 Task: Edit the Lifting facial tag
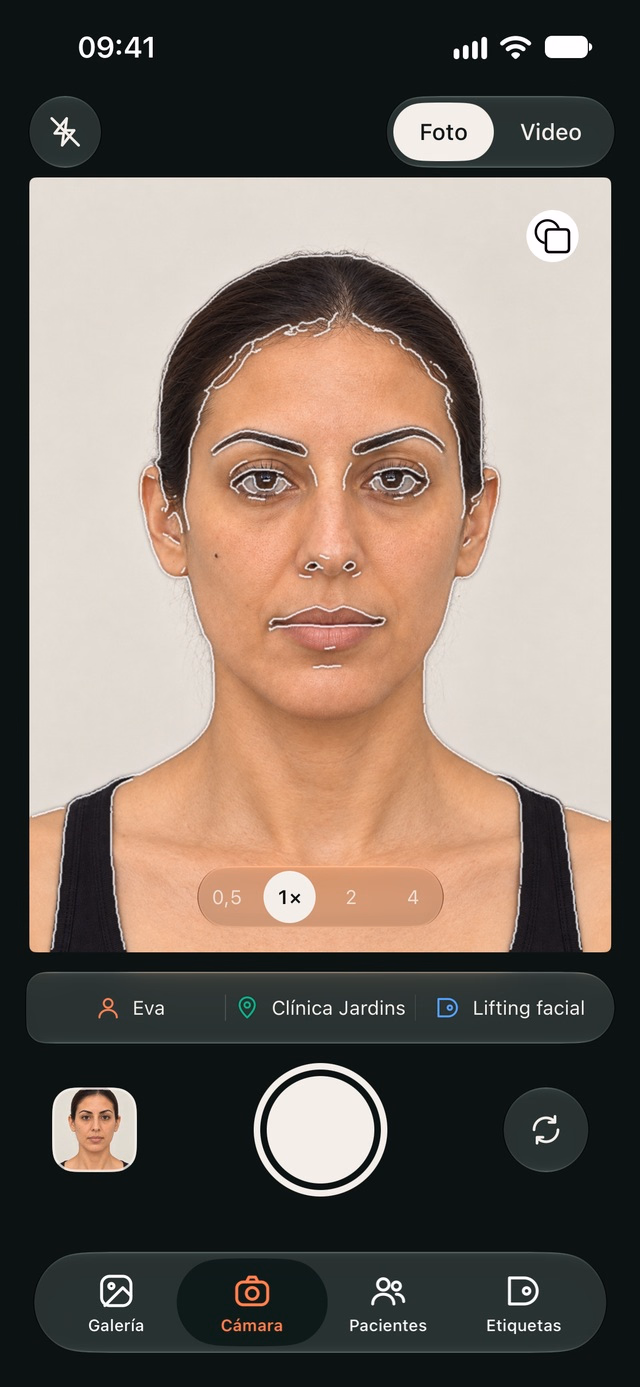(511, 1008)
